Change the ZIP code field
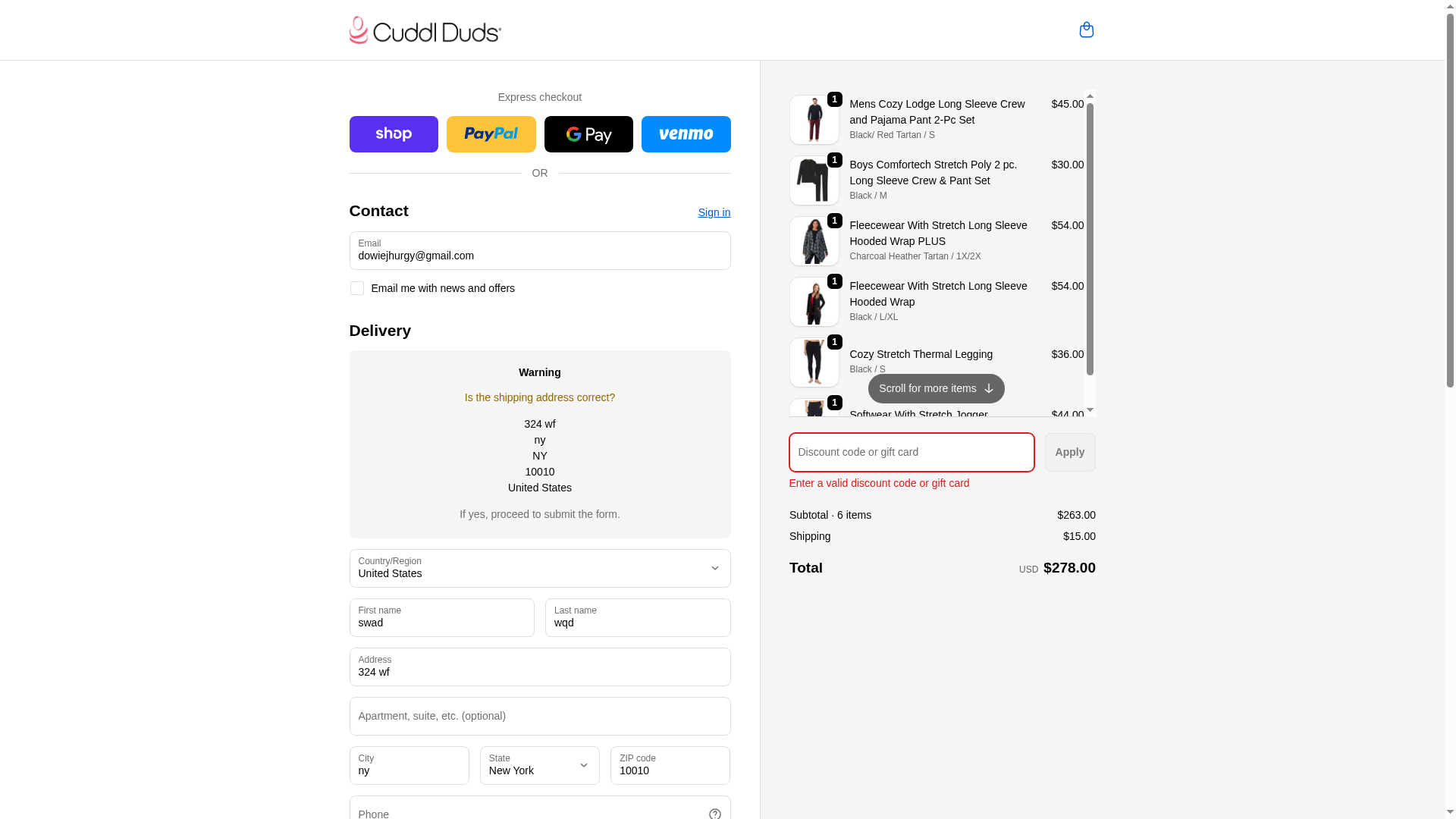The image size is (1456, 819). click(670, 766)
